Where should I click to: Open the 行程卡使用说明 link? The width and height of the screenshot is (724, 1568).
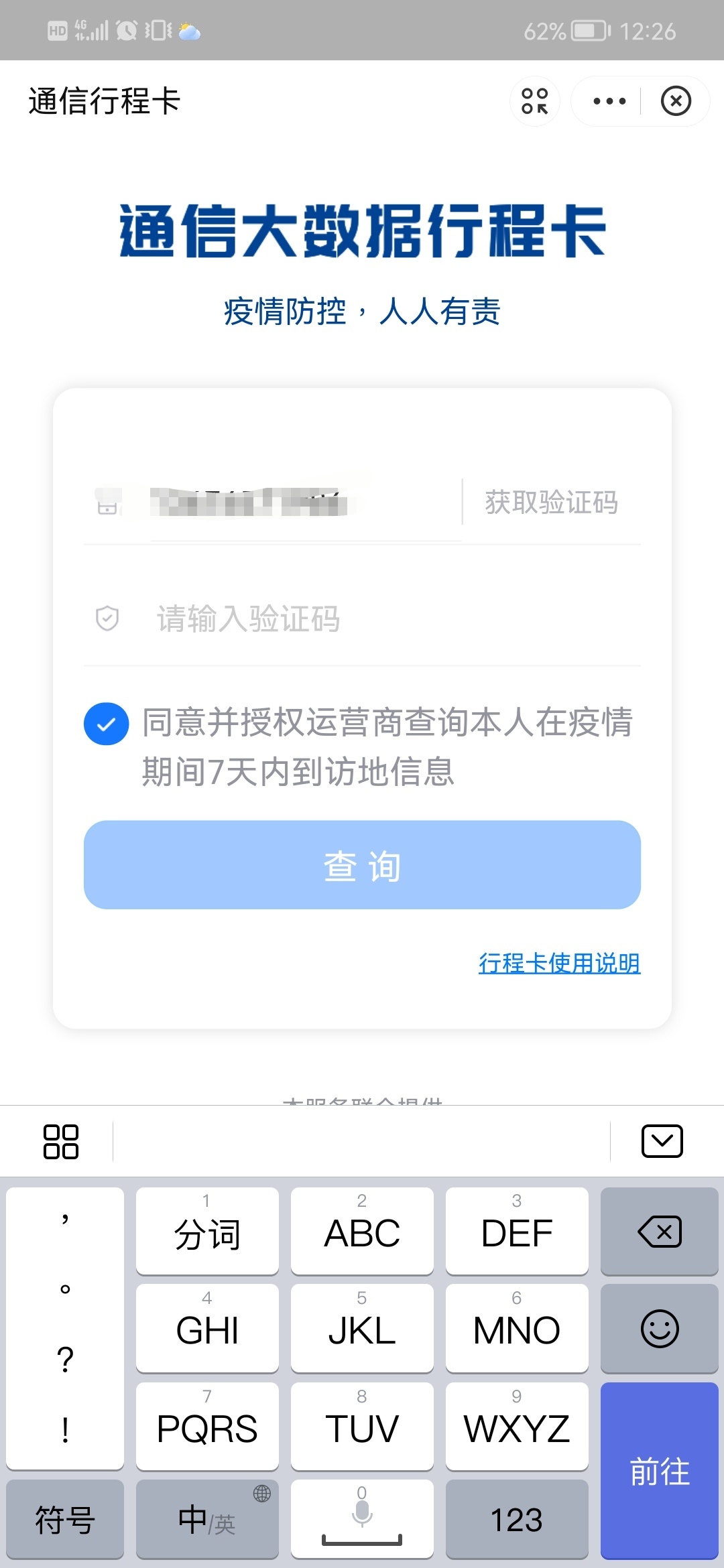[559, 963]
